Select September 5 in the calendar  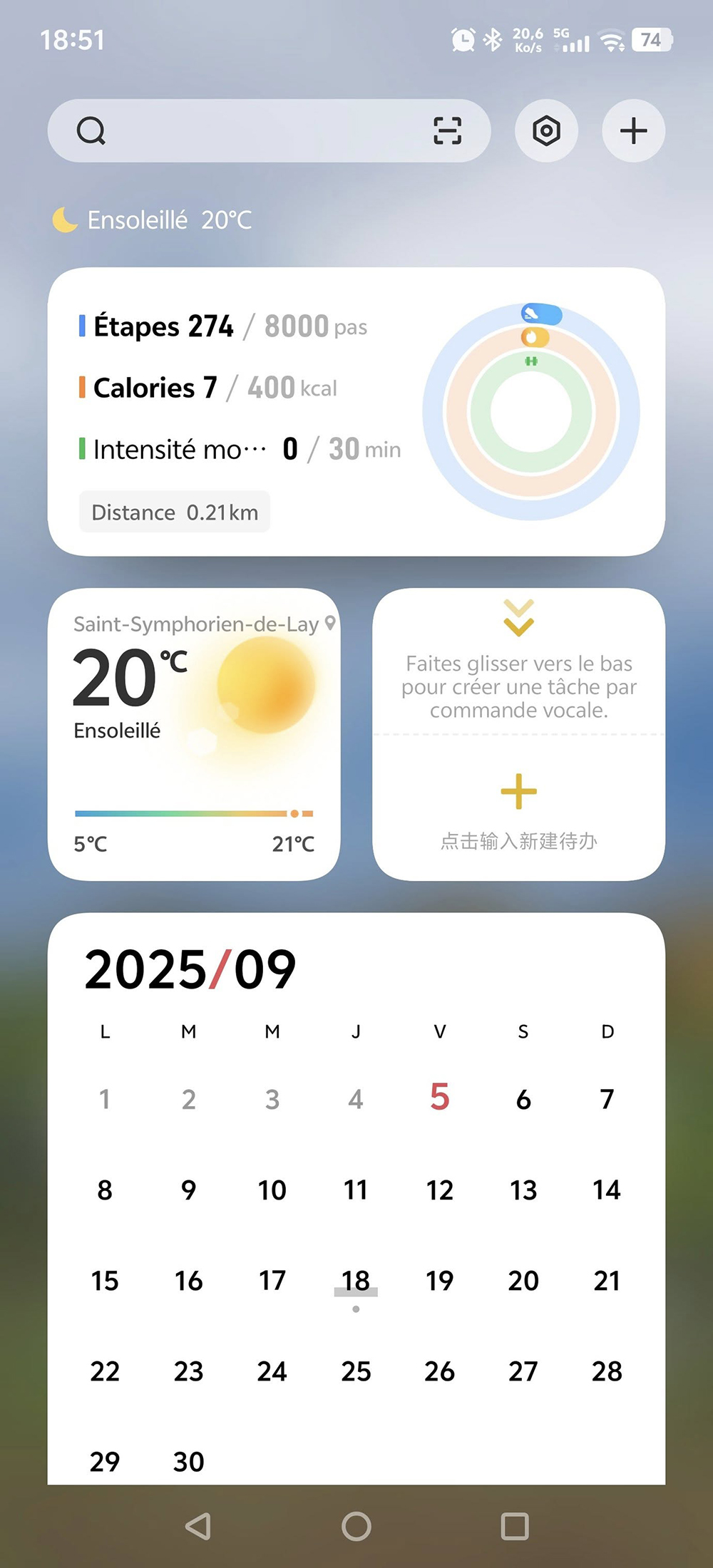pos(440,1098)
